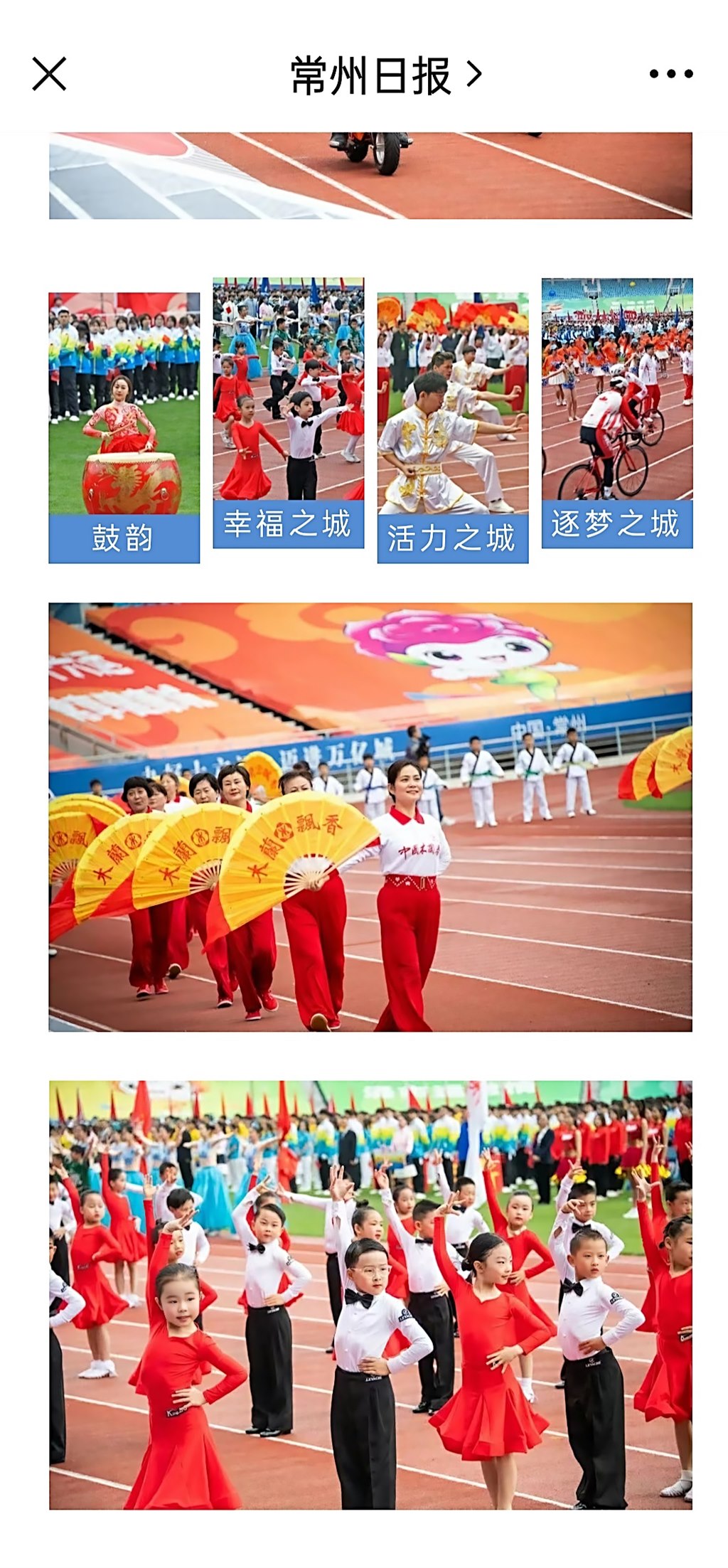View the fan dancers photo full screen
The image size is (728, 1568).
click(x=370, y=816)
